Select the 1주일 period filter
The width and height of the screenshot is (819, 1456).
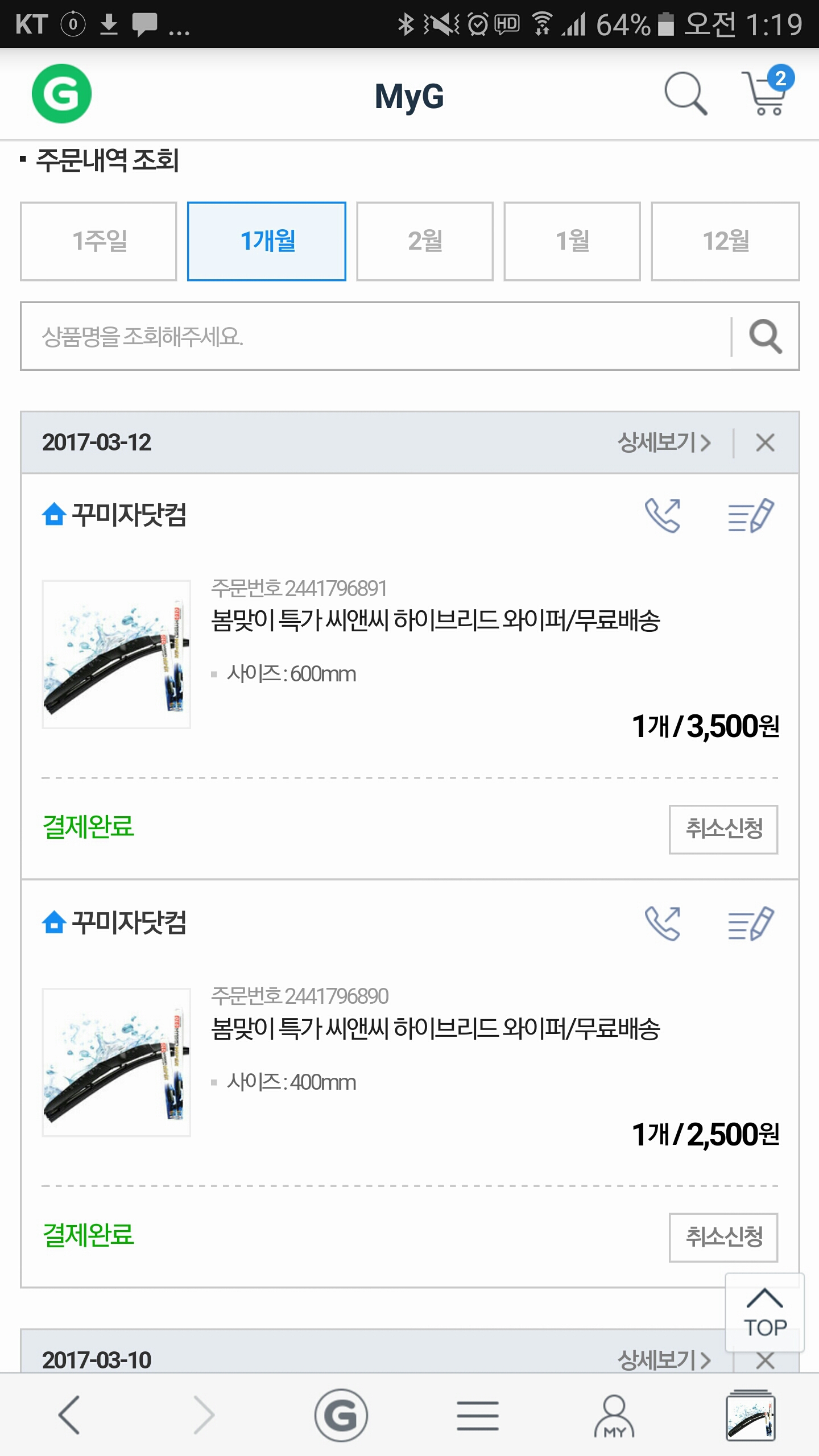98,241
